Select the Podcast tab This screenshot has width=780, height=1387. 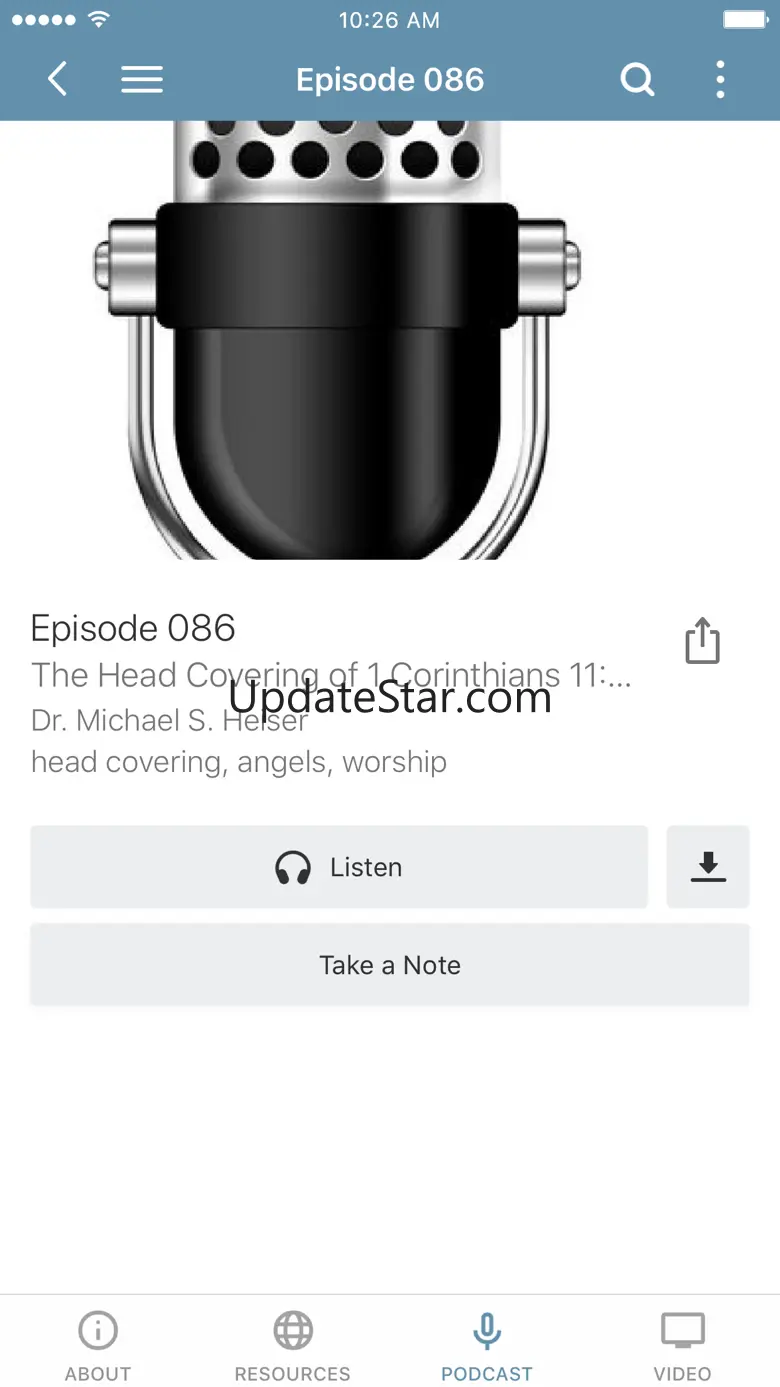click(487, 1346)
